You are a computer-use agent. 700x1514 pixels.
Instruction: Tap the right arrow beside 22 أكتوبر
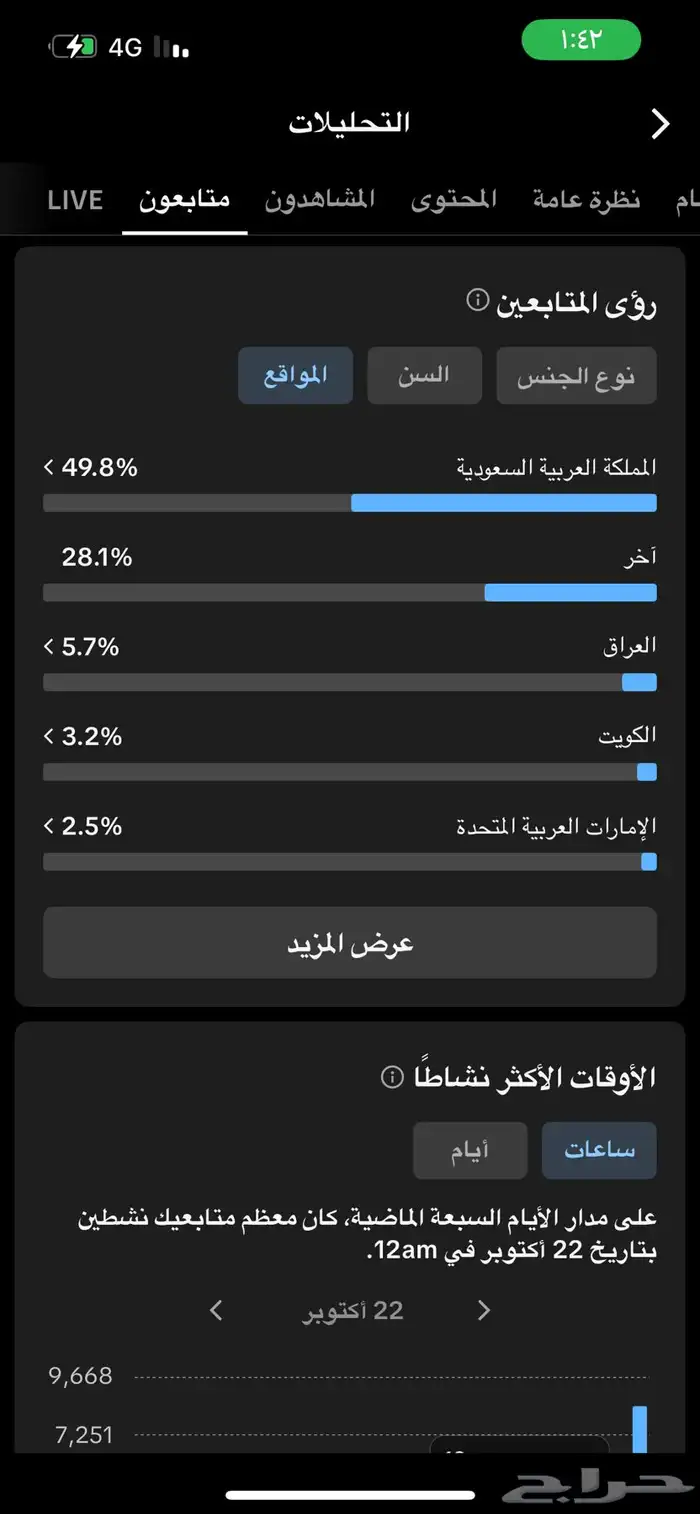485,1310
